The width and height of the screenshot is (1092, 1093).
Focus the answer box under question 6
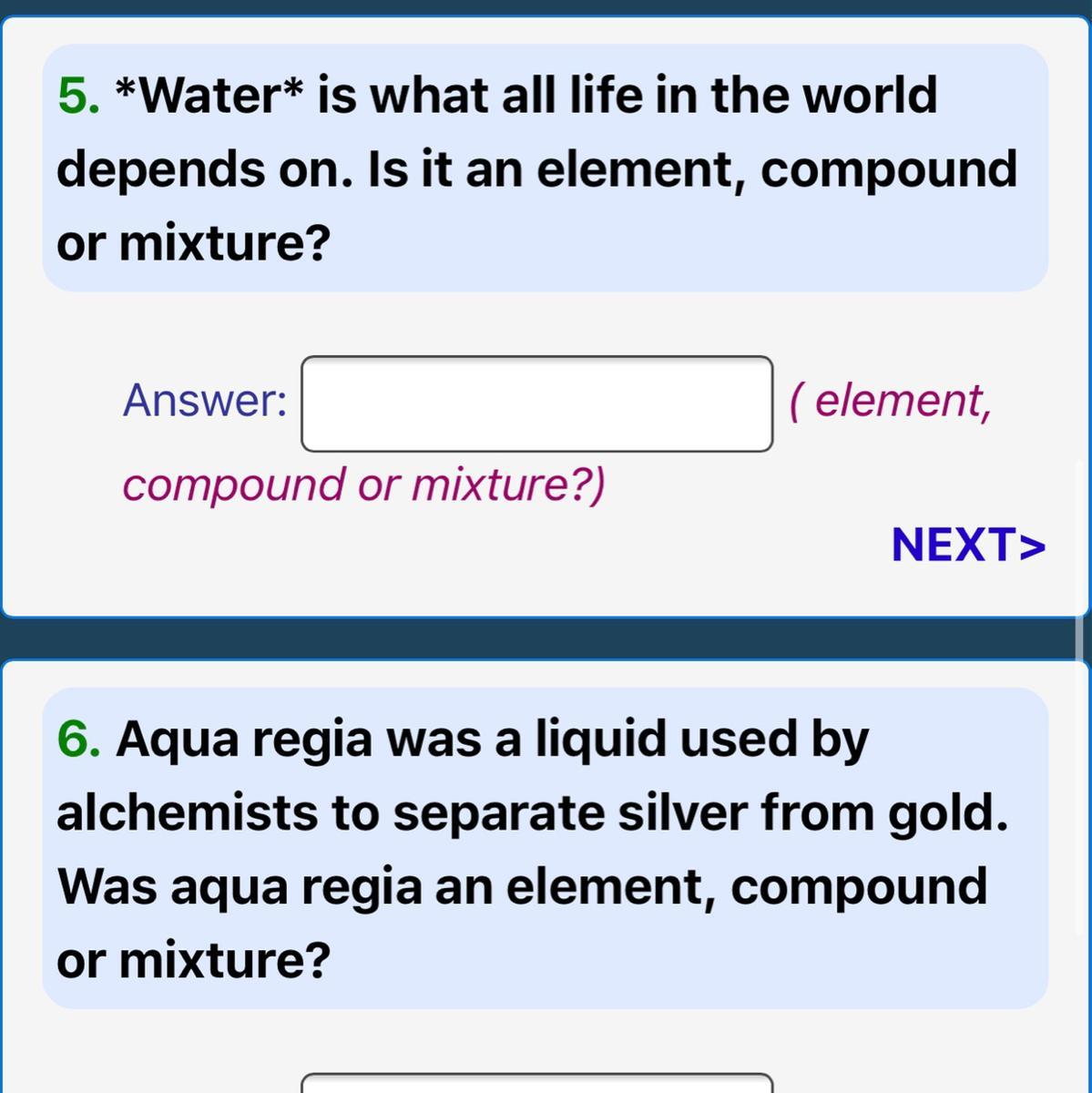click(537, 1083)
